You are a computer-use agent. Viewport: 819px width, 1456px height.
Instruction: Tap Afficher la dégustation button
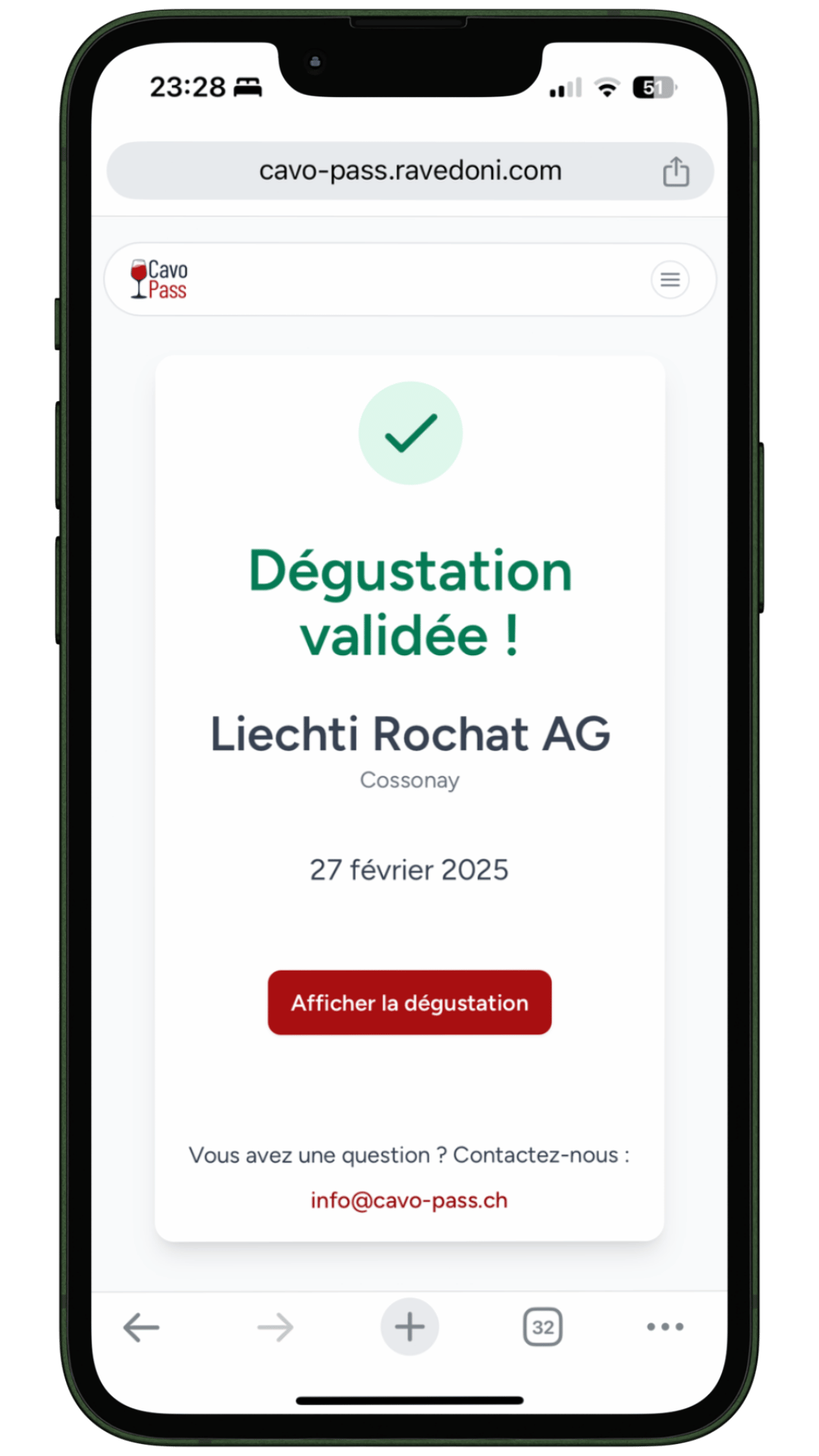pos(409,1003)
